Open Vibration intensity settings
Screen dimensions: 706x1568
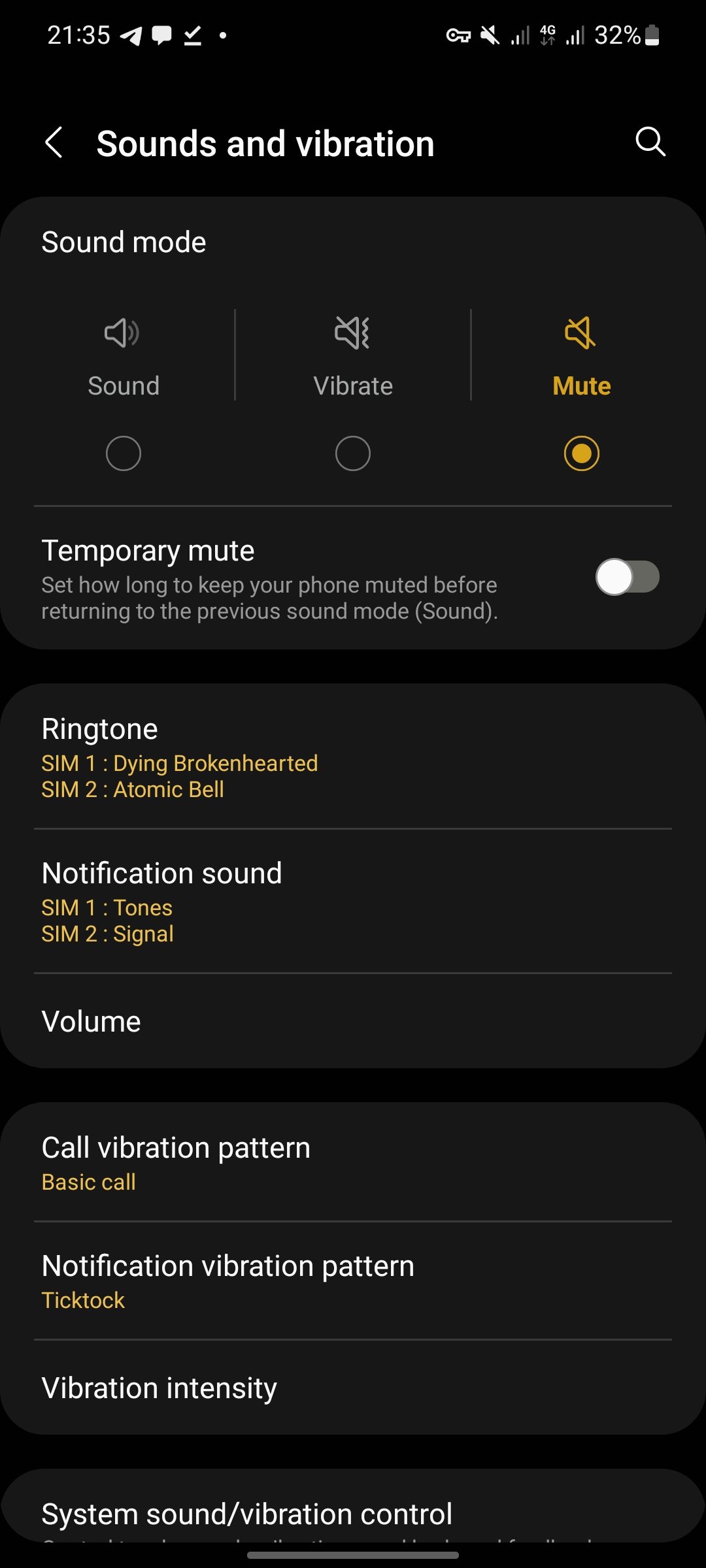(x=353, y=1388)
